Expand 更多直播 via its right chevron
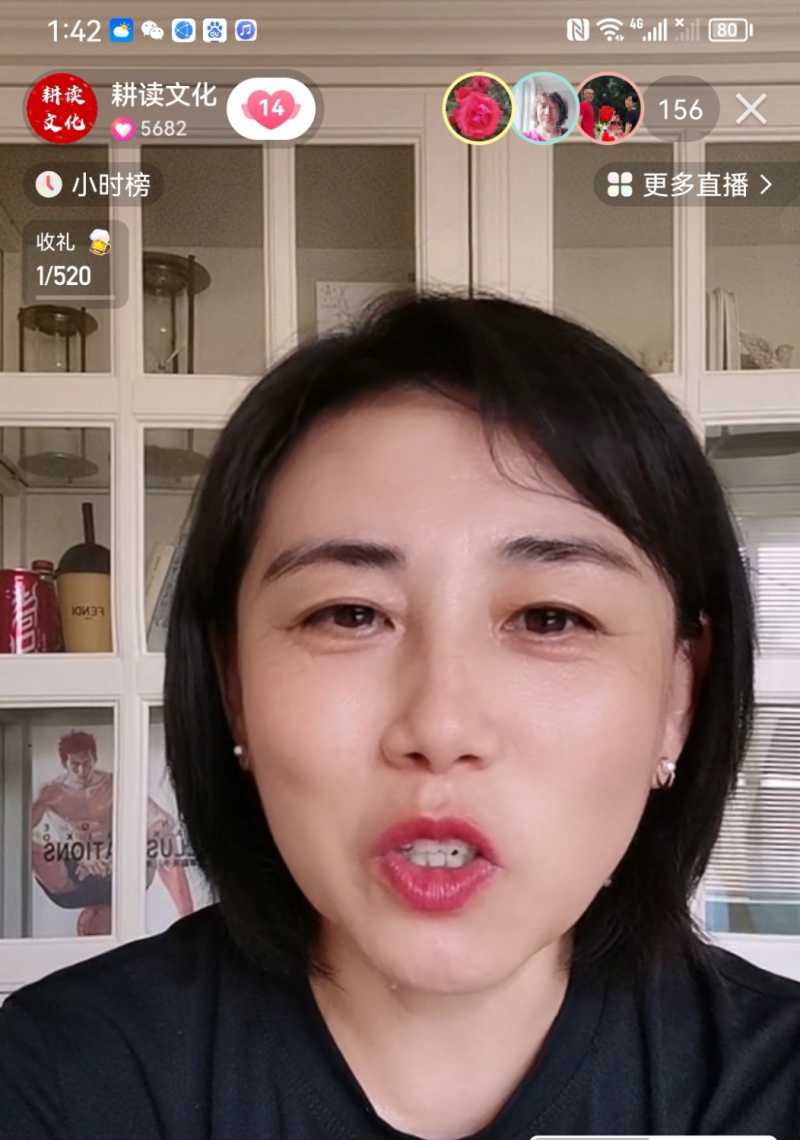The height and width of the screenshot is (1140, 800). pyautogui.click(x=765, y=185)
